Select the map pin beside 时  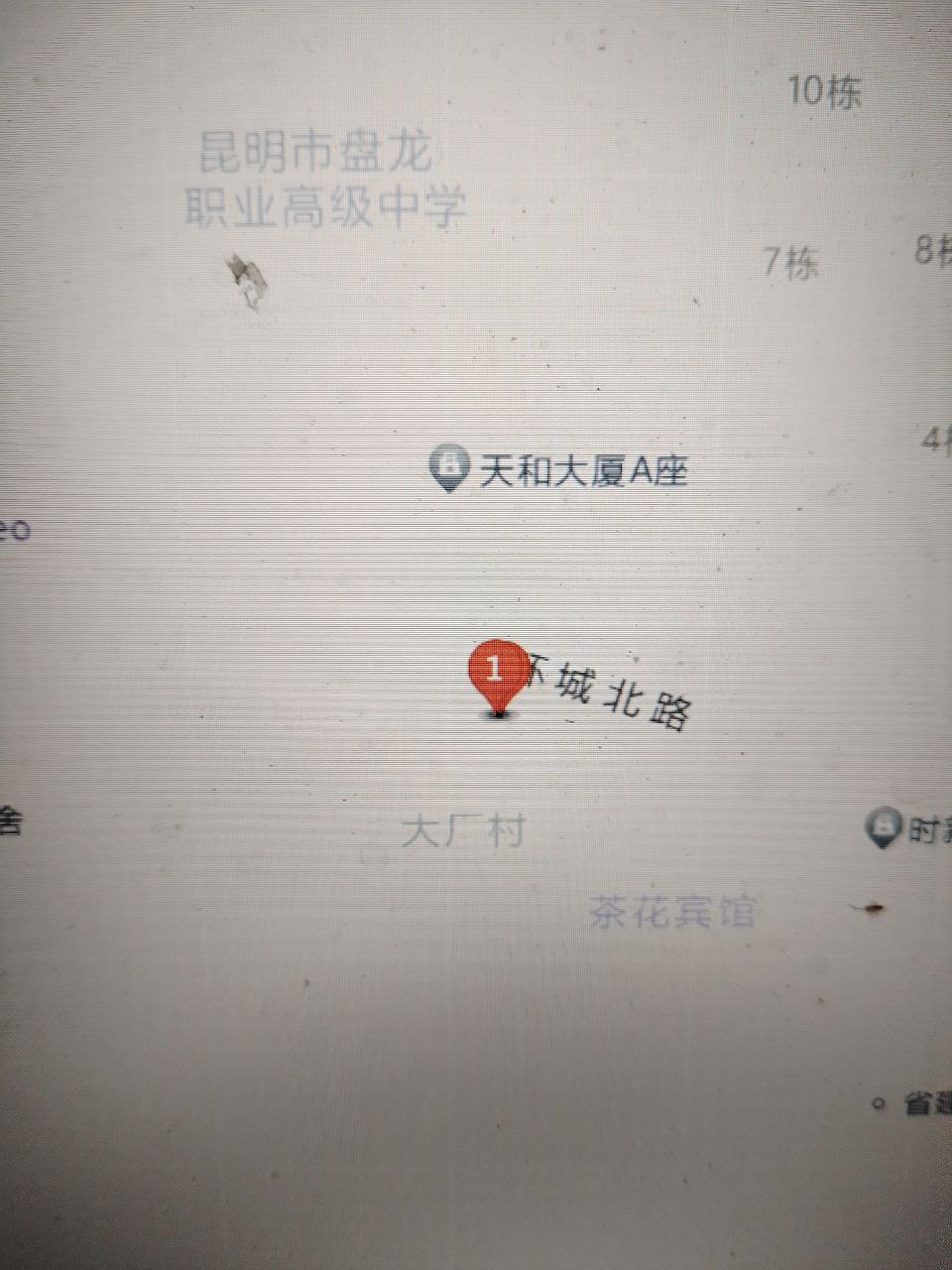(882, 829)
